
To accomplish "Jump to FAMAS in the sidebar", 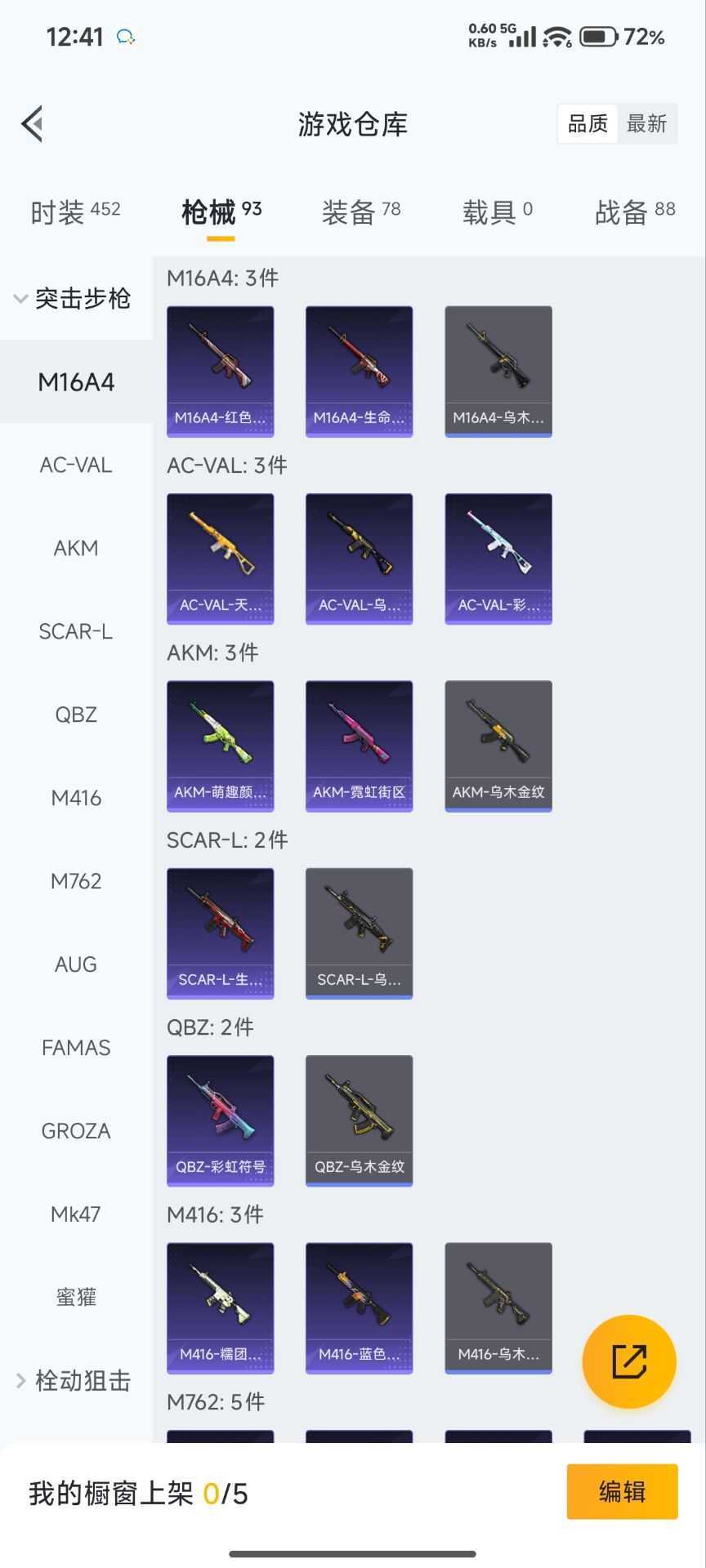I will coord(76,1048).
